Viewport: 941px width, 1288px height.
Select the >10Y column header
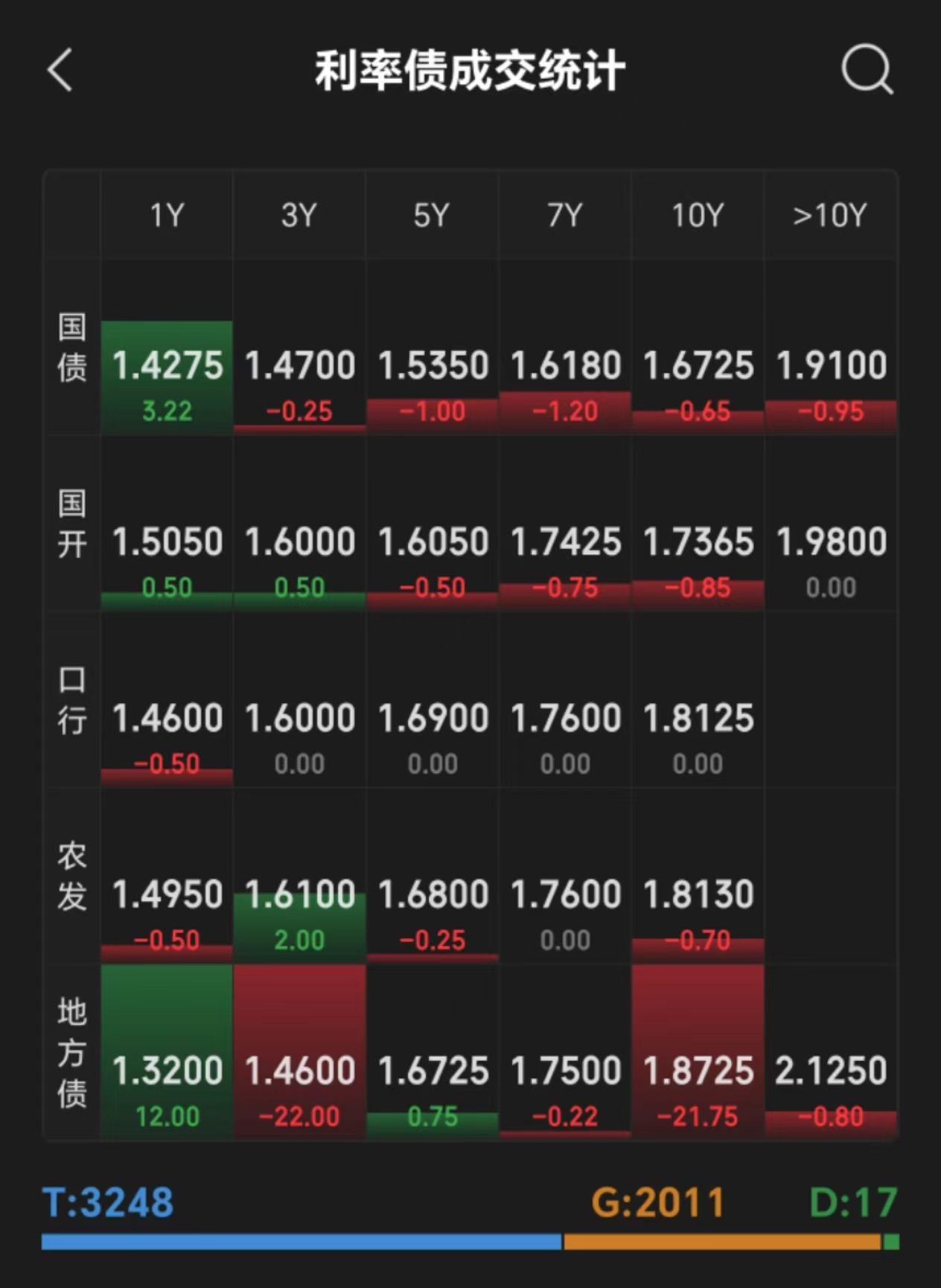pyautogui.click(x=830, y=214)
